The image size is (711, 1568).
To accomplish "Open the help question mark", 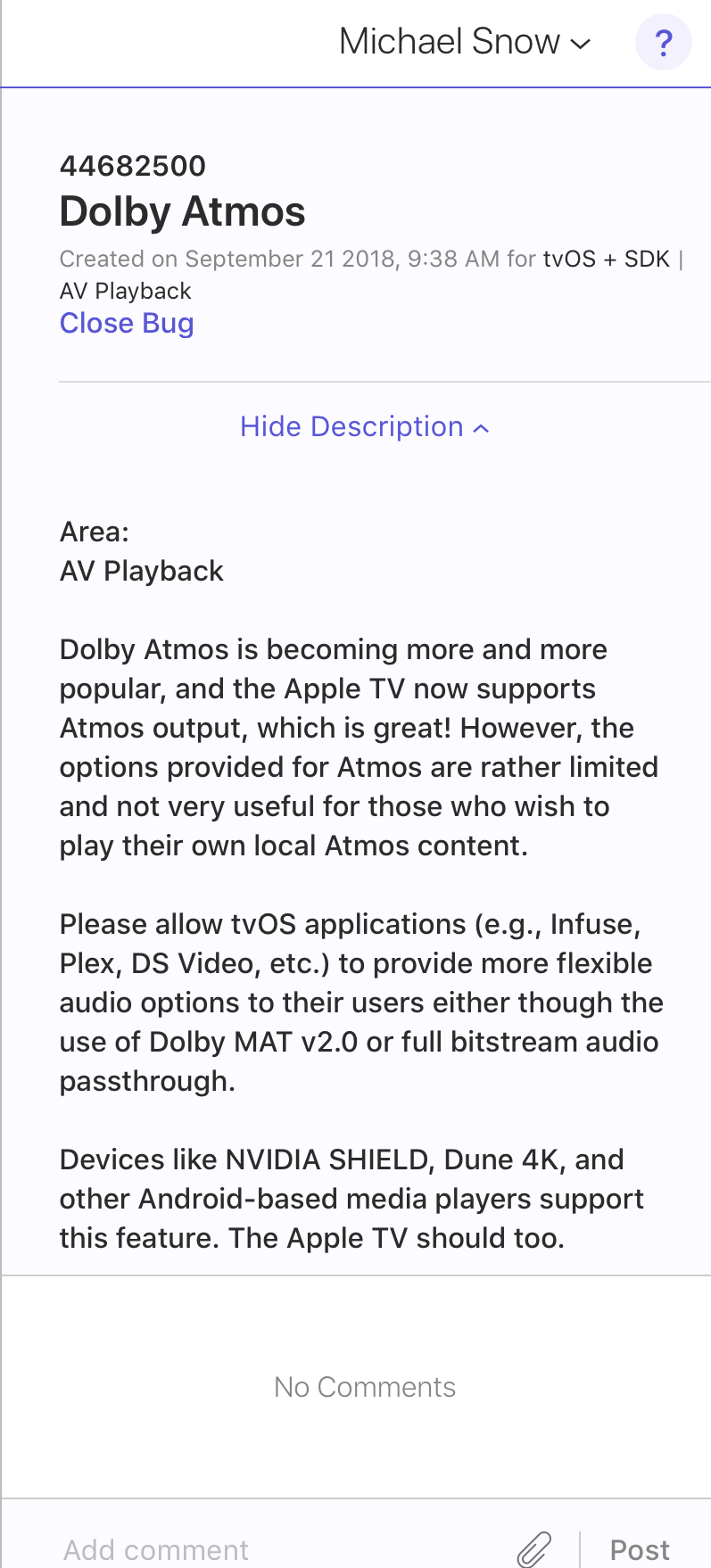I will pos(663,42).
